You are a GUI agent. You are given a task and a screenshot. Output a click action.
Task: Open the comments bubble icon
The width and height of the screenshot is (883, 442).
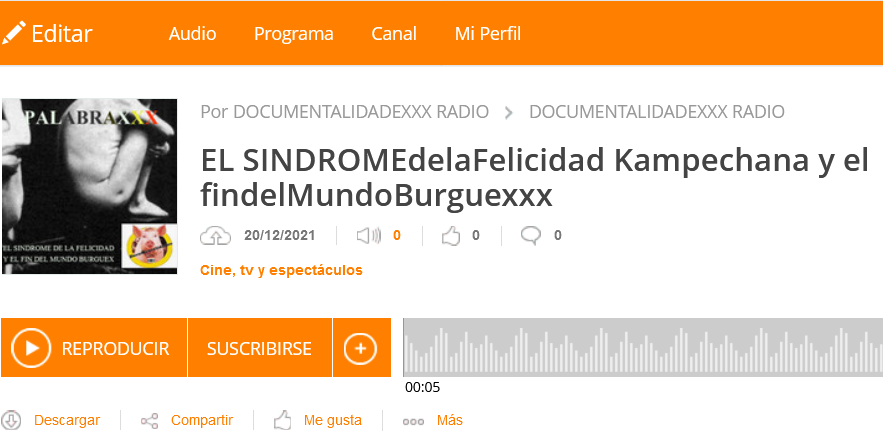click(531, 236)
